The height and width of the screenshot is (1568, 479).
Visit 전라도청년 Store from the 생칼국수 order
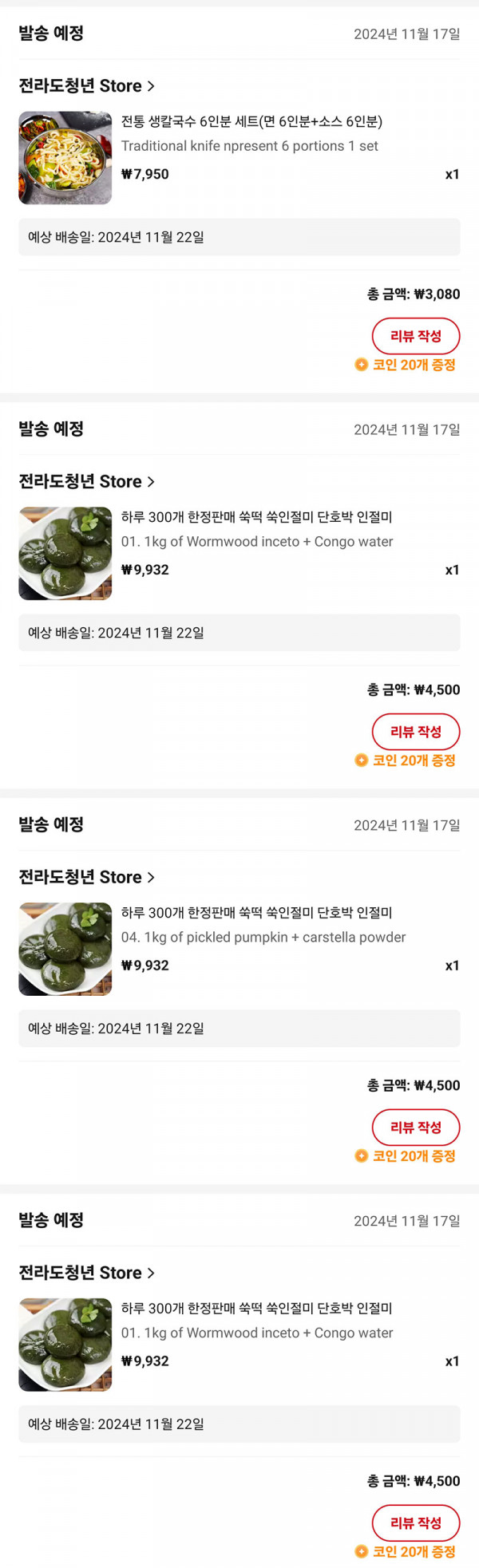pyautogui.click(x=86, y=86)
